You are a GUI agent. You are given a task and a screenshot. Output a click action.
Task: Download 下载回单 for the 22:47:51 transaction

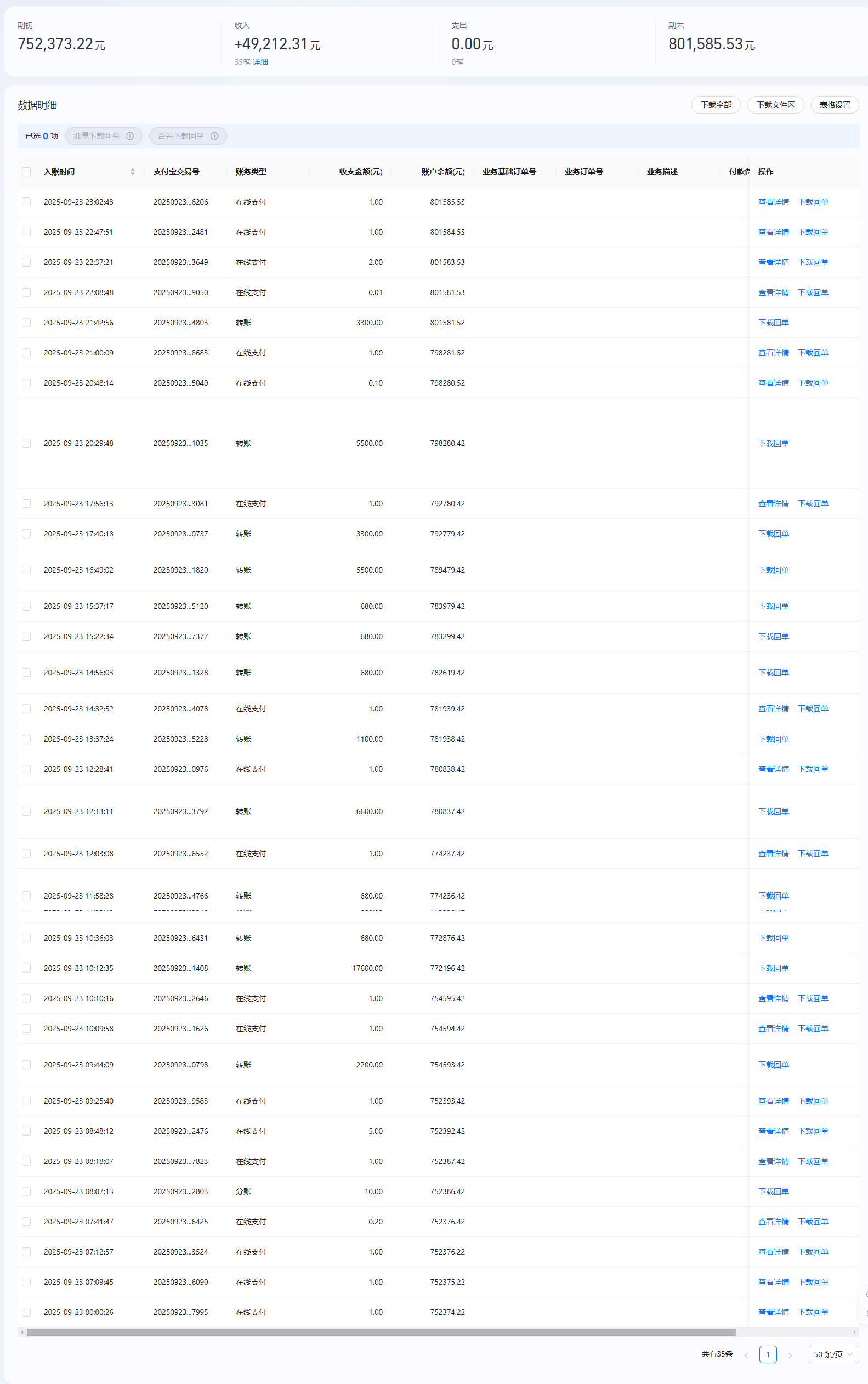[x=813, y=232]
